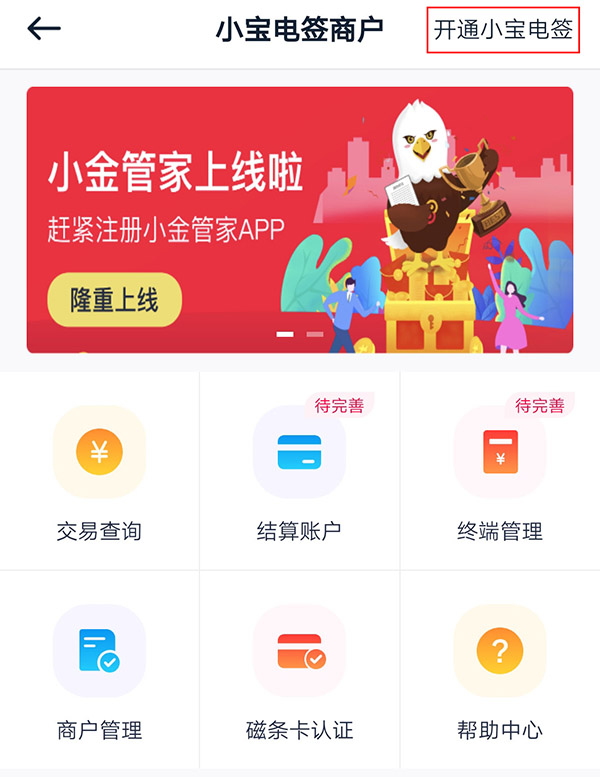Start 磁条卡认证
Image resolution: width=600 pixels, height=777 pixels.
299,670
